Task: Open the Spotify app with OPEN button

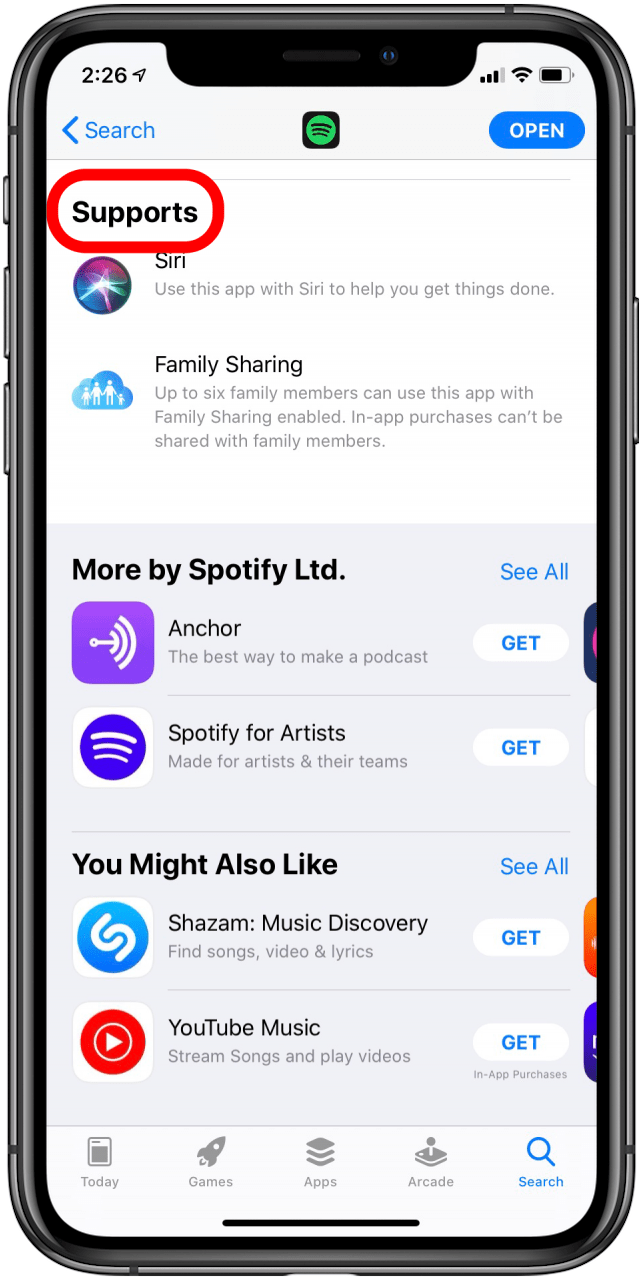Action: [x=536, y=131]
